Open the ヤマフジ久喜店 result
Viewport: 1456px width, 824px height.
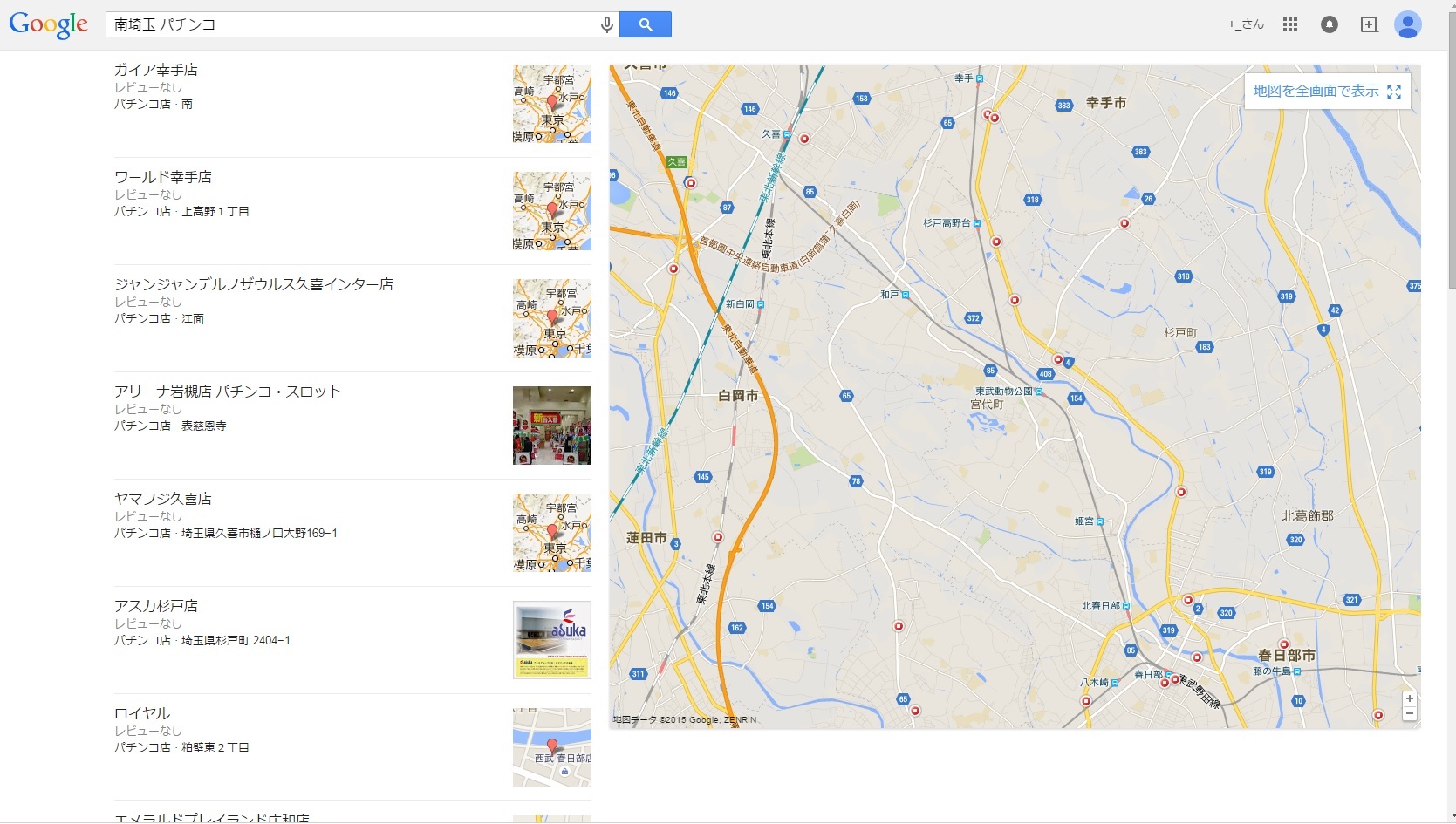[x=163, y=499]
